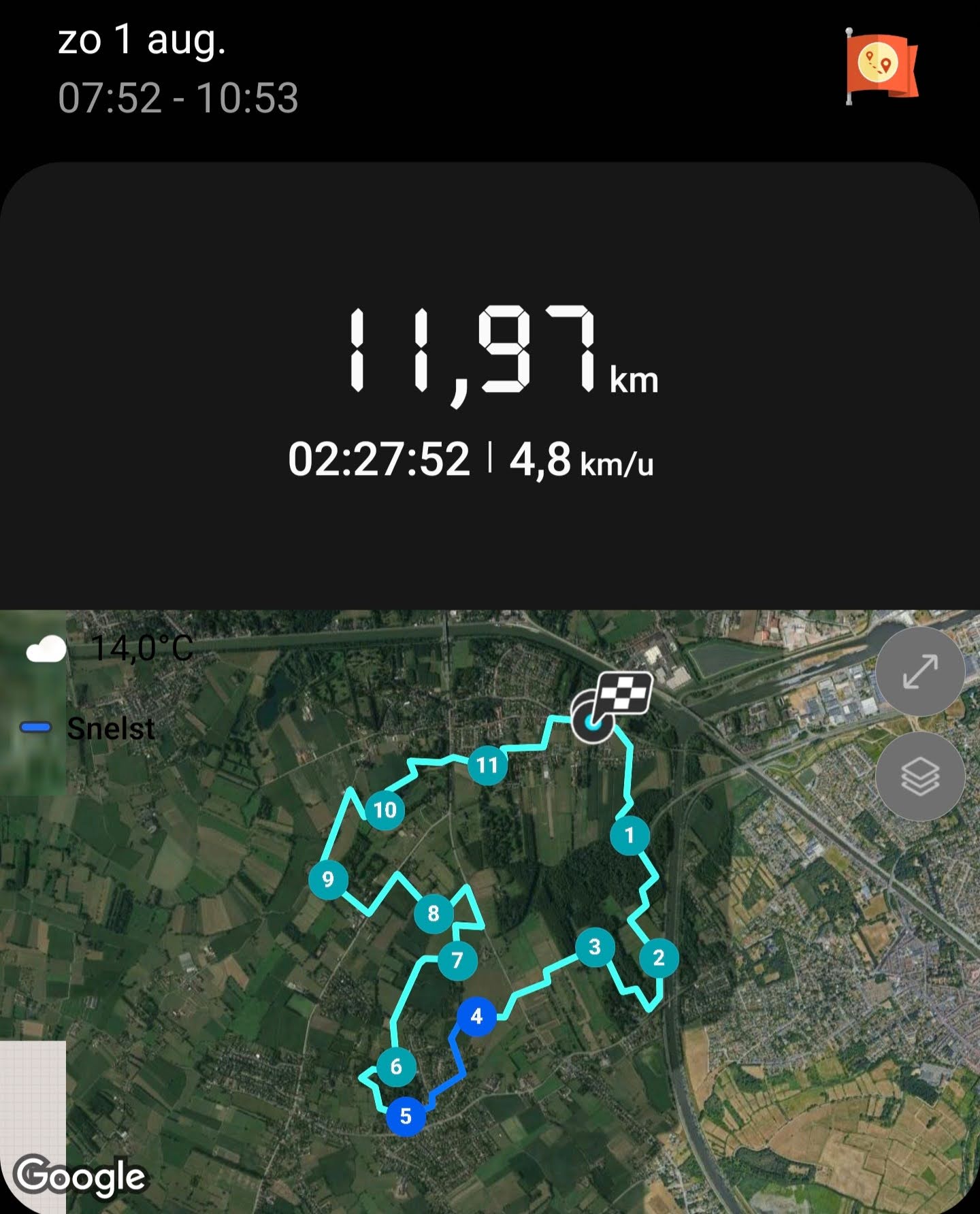Open the map layers options

click(x=919, y=776)
